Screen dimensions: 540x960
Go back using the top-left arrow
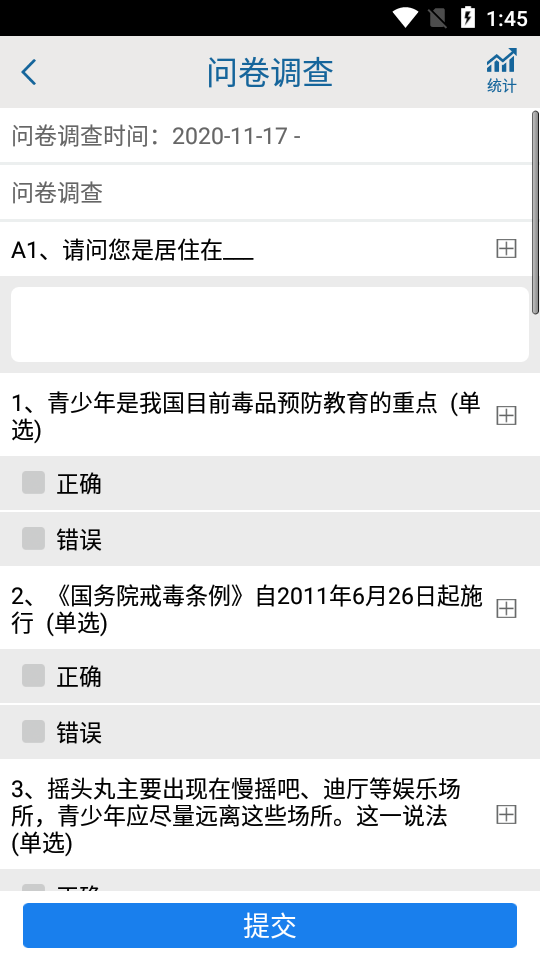[x=29, y=72]
